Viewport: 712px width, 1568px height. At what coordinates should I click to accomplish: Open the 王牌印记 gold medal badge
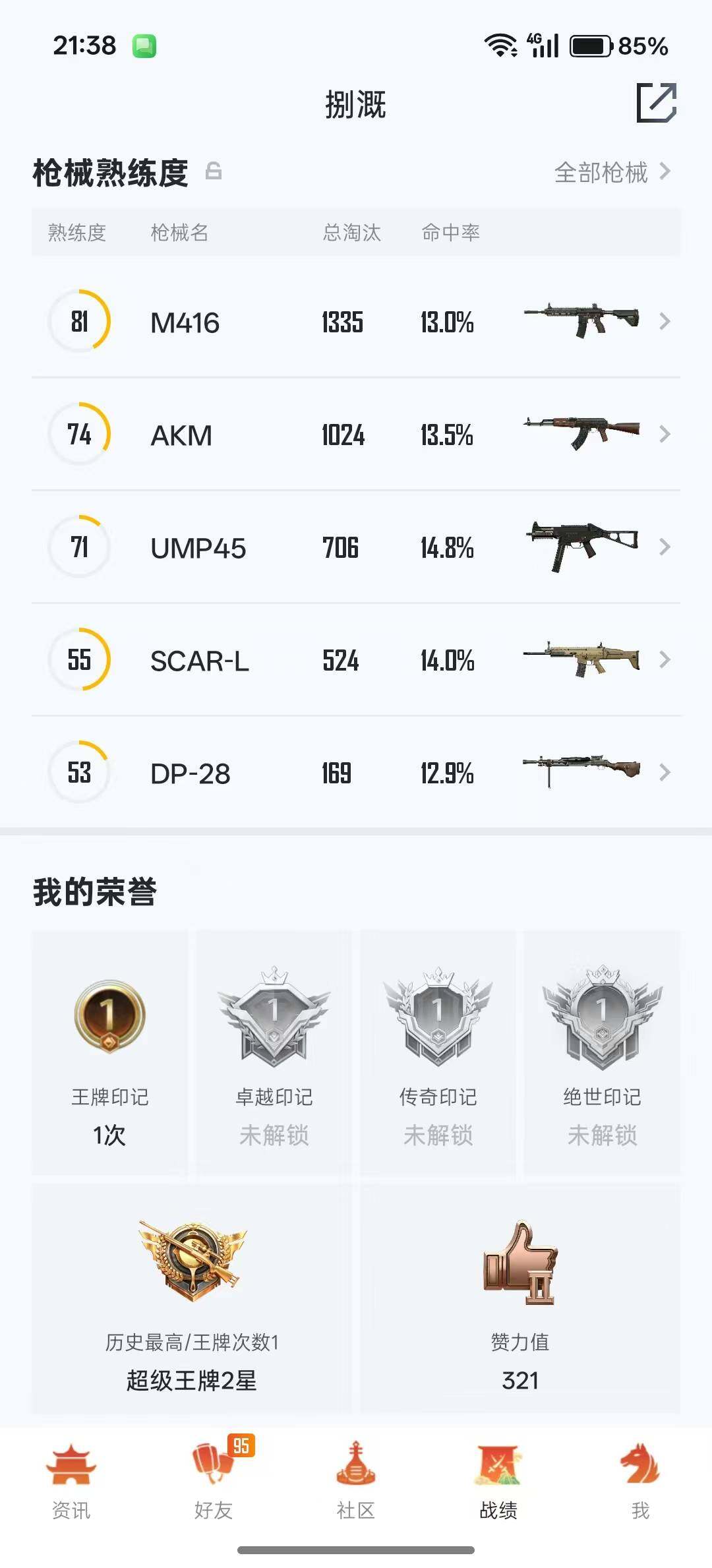[x=109, y=1019]
